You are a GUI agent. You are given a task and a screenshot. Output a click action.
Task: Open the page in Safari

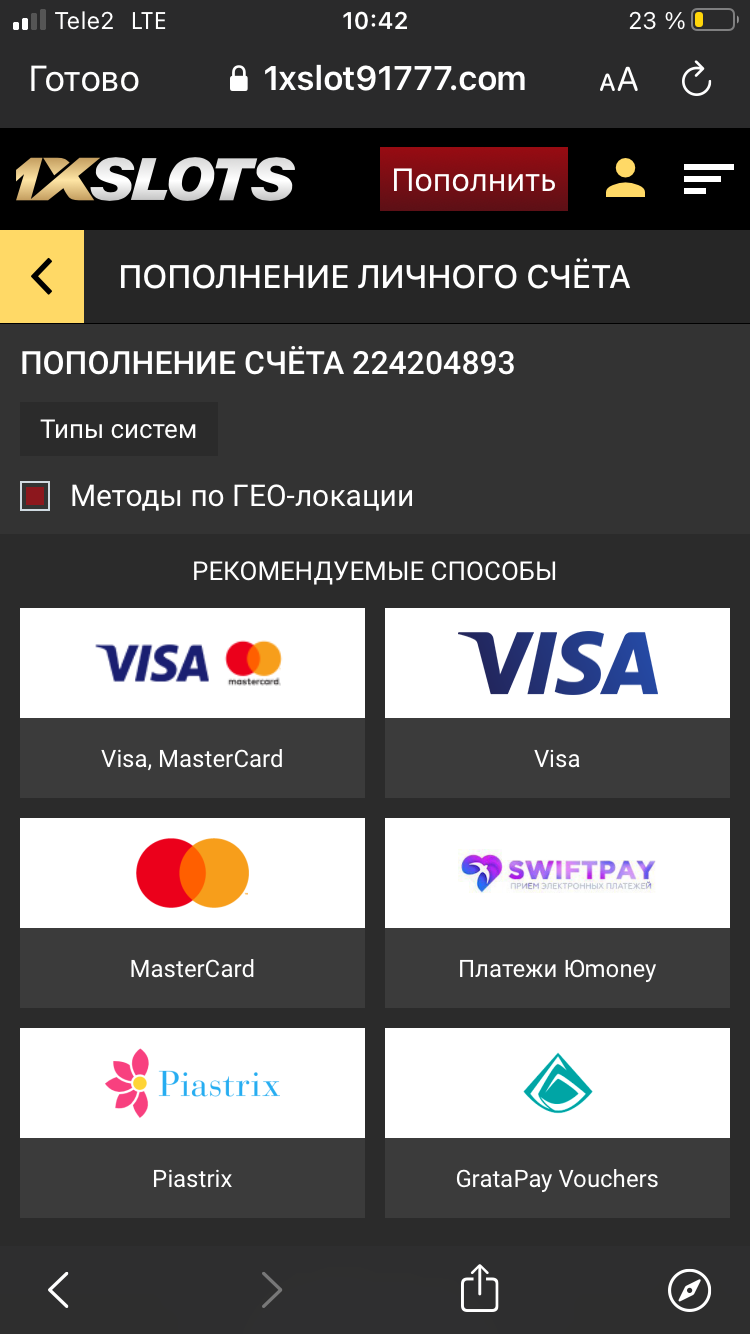[x=689, y=1290]
